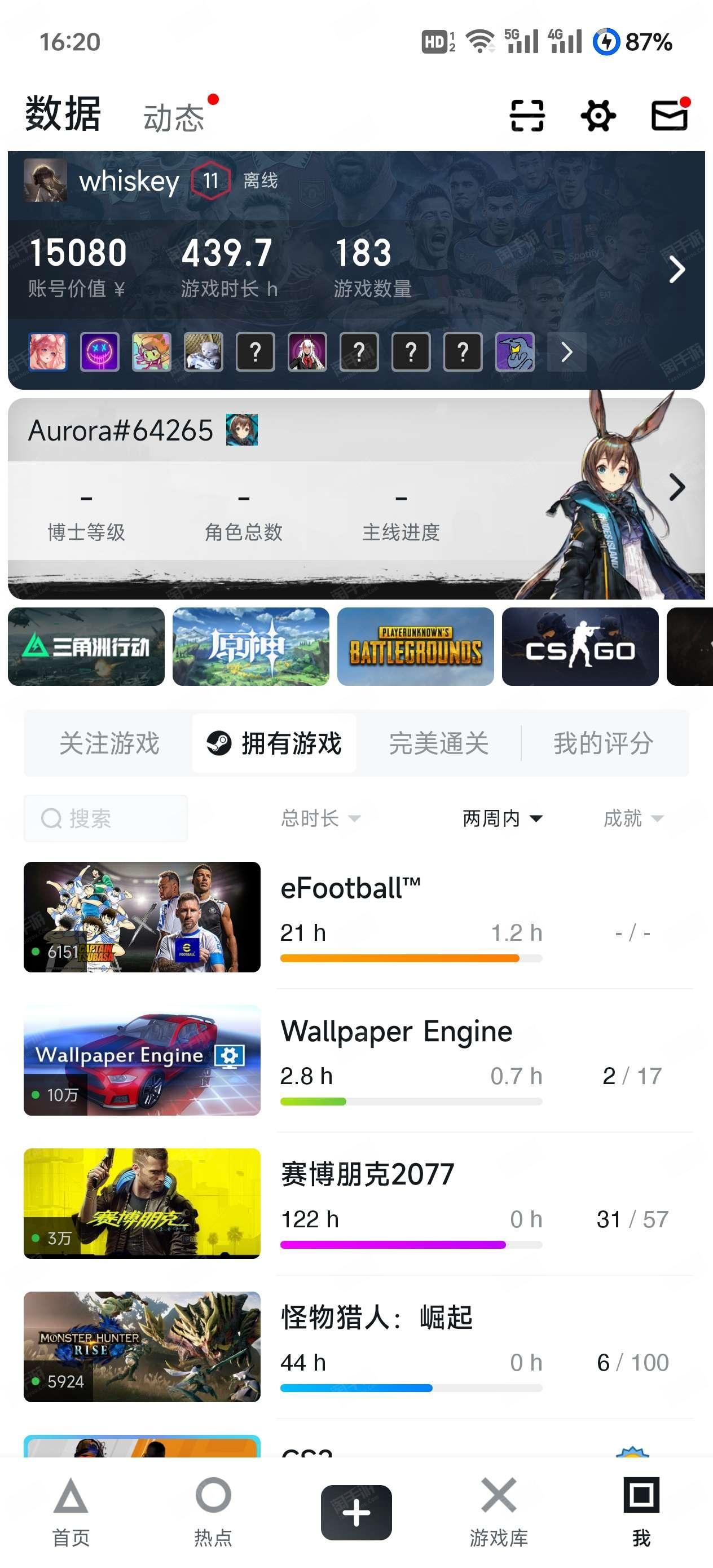Expand the achievement badges row arrow
713x1568 pixels.
coord(566,352)
